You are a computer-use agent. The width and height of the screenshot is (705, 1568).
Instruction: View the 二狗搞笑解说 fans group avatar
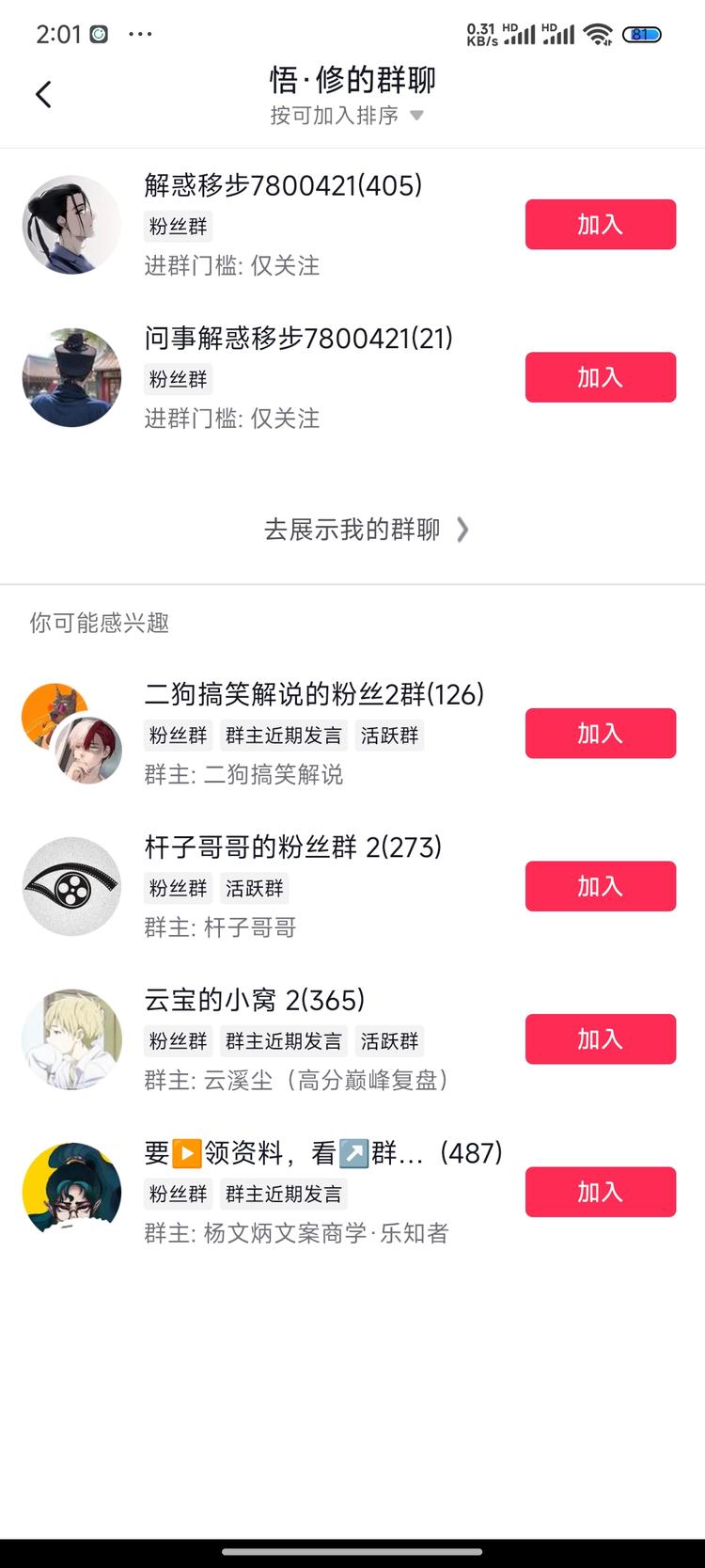(71, 734)
